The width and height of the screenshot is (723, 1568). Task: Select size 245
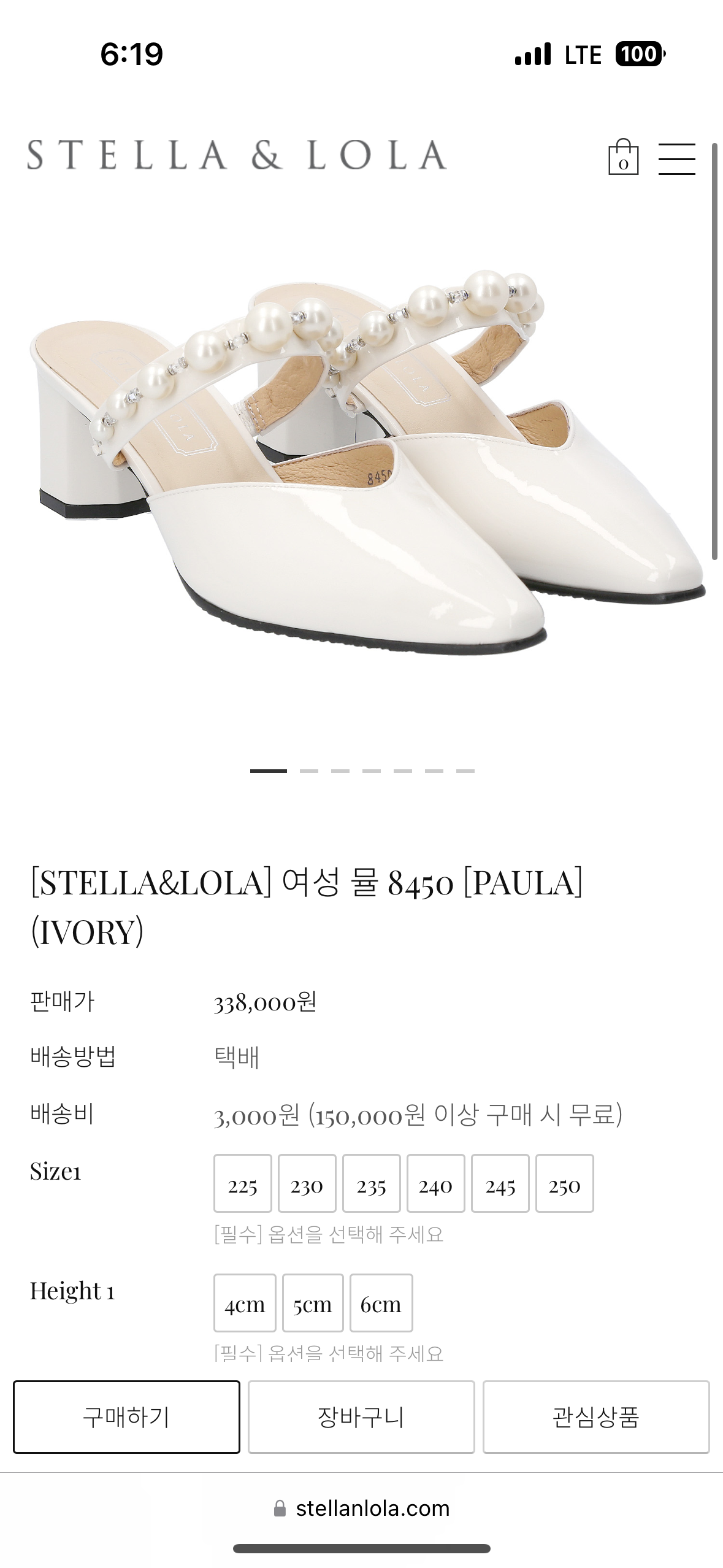(500, 1183)
